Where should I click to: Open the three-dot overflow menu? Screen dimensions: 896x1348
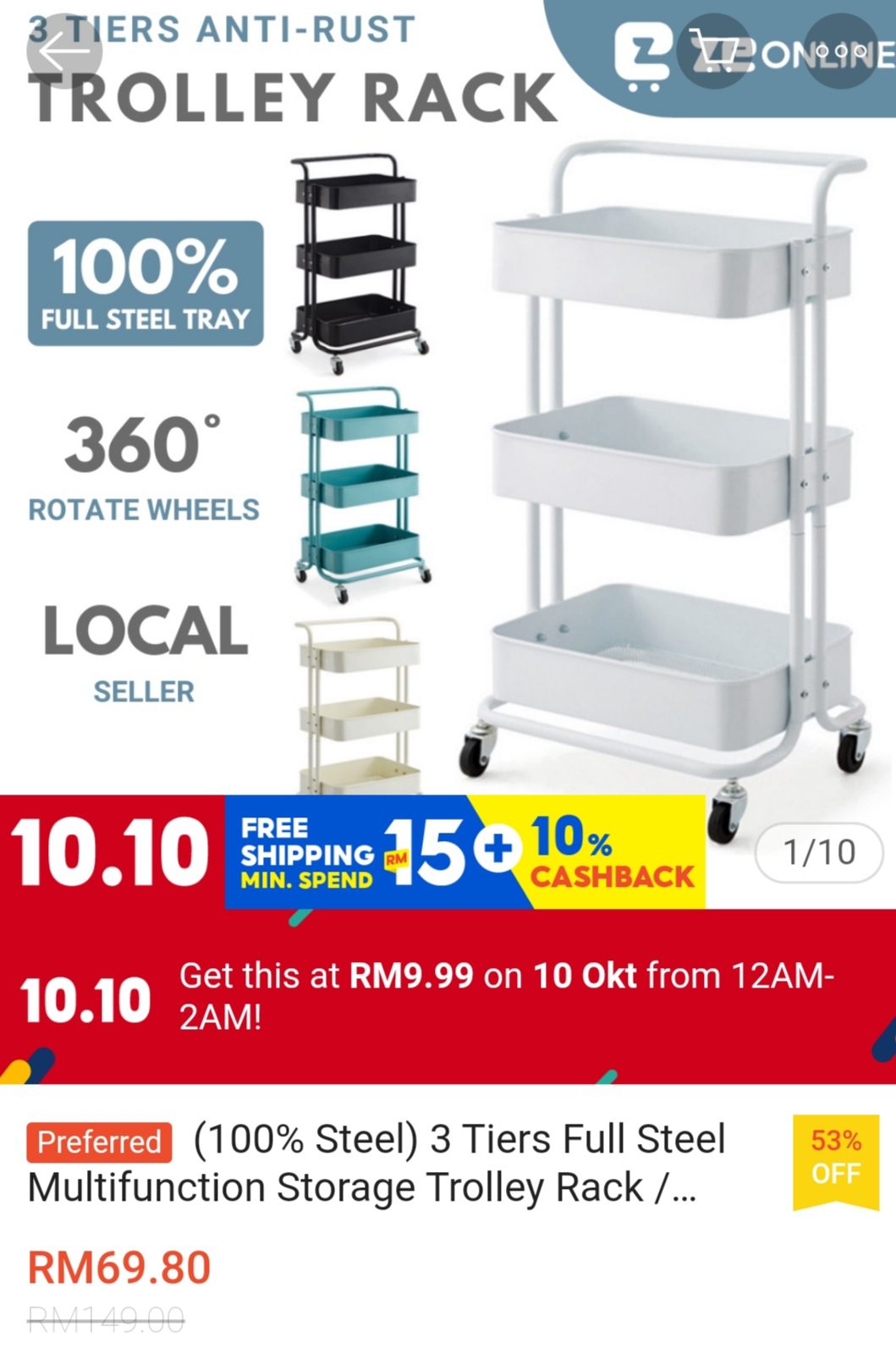coord(840,52)
